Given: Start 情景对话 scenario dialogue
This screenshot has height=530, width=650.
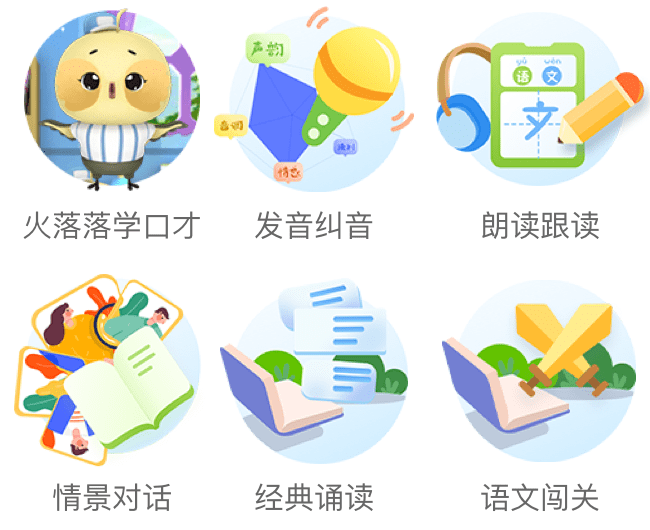Looking at the screenshot, I should [112, 370].
